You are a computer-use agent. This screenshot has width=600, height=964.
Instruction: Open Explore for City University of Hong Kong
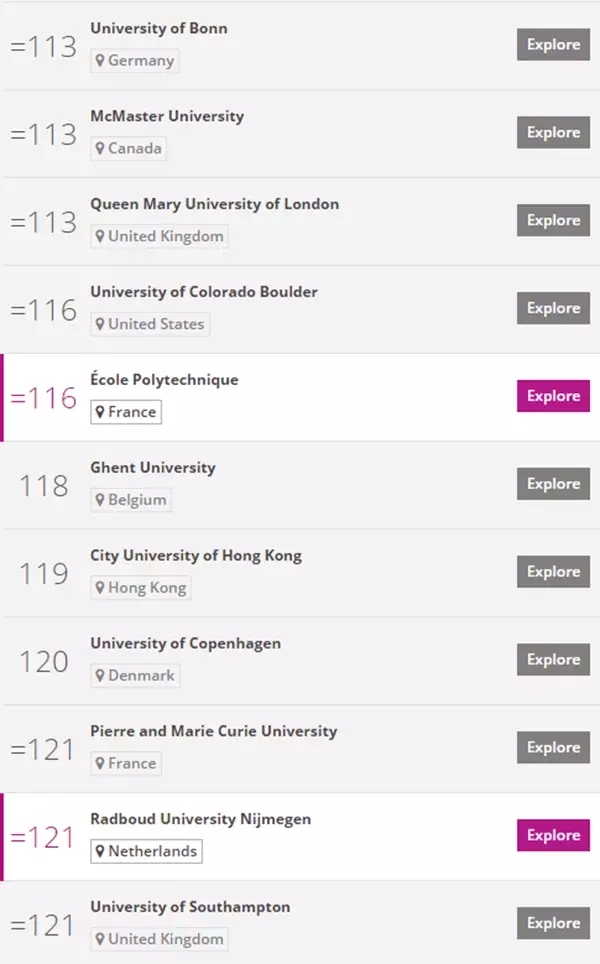point(553,572)
